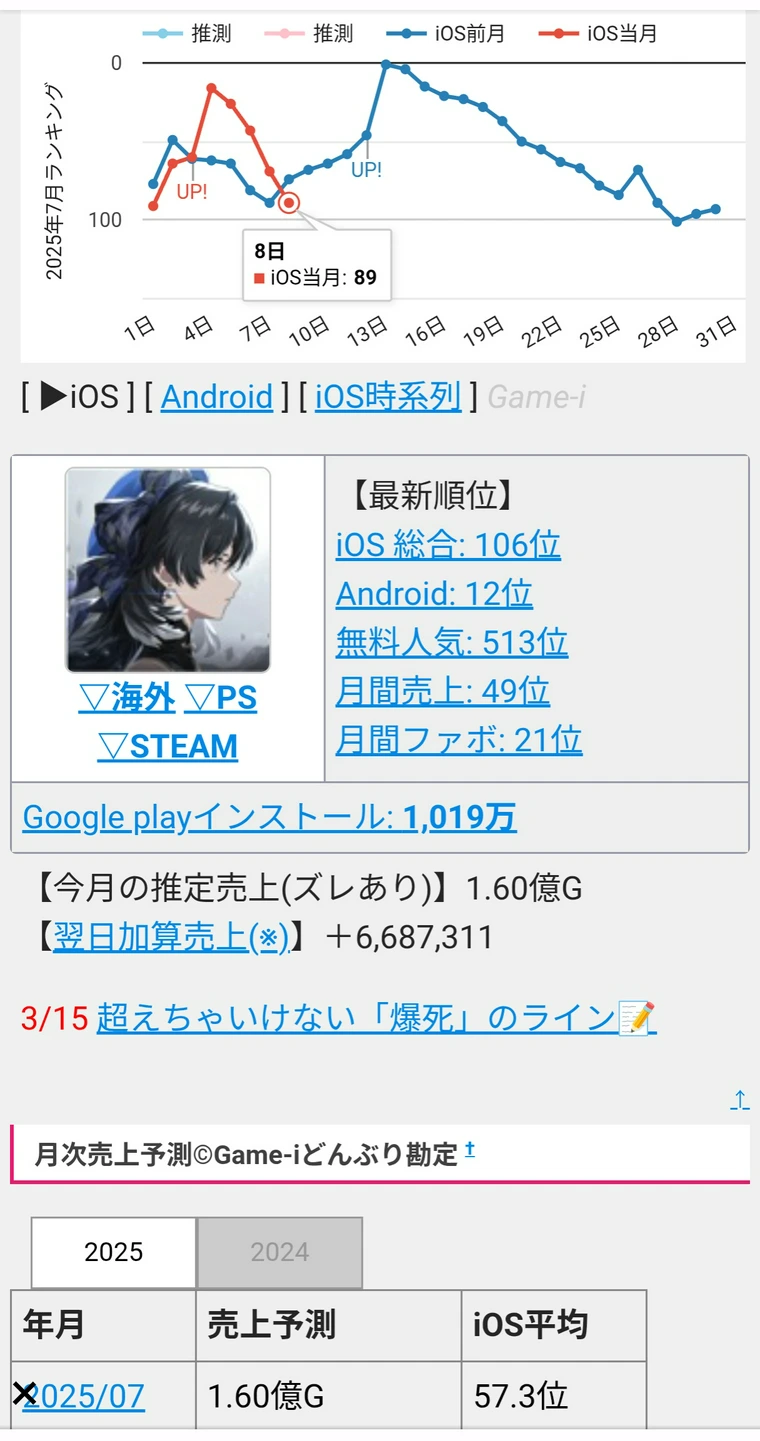Image resolution: width=760 pixels, height=1441 pixels.
Task: Read 超えちゃいけない「爆死」のライン article
Action: 376,1018
